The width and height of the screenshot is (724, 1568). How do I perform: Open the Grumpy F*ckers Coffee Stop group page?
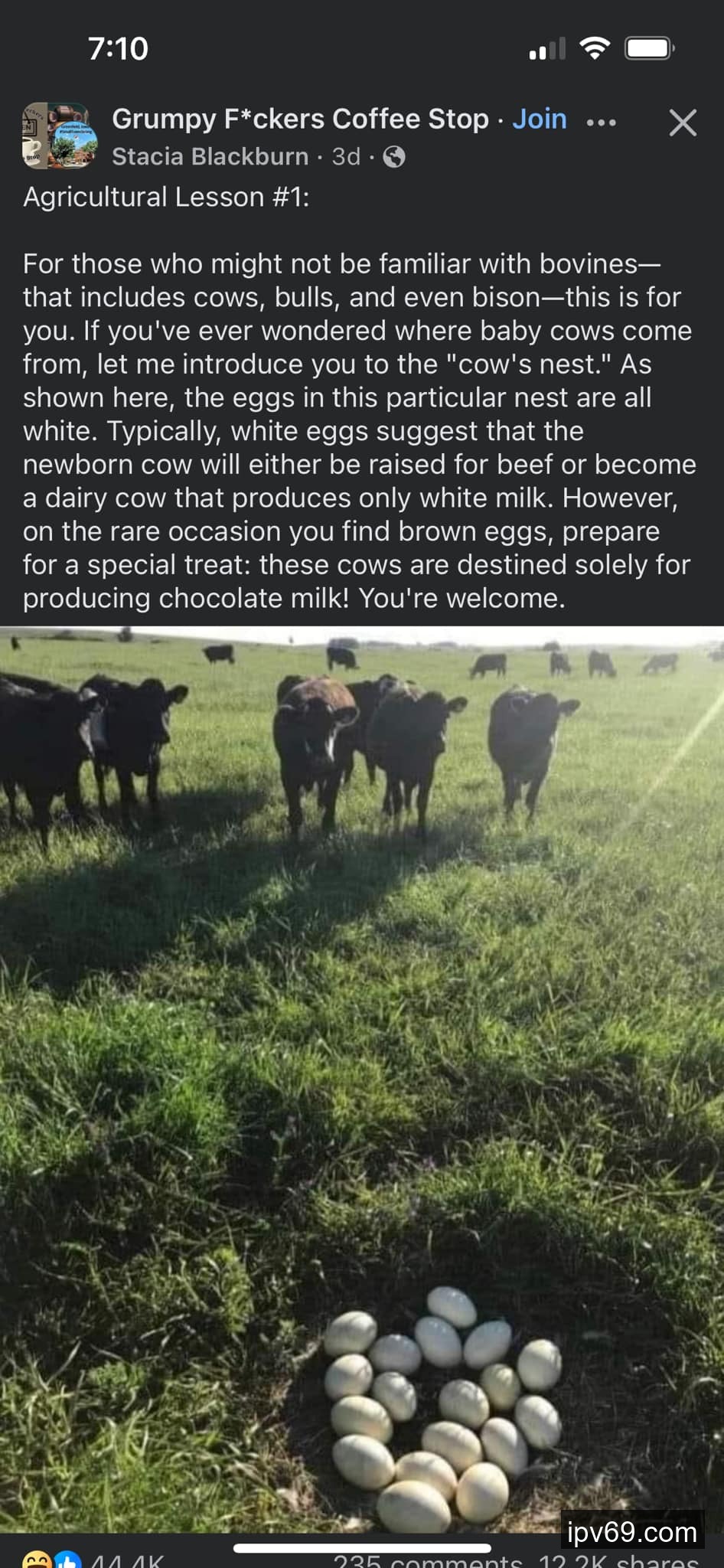300,119
